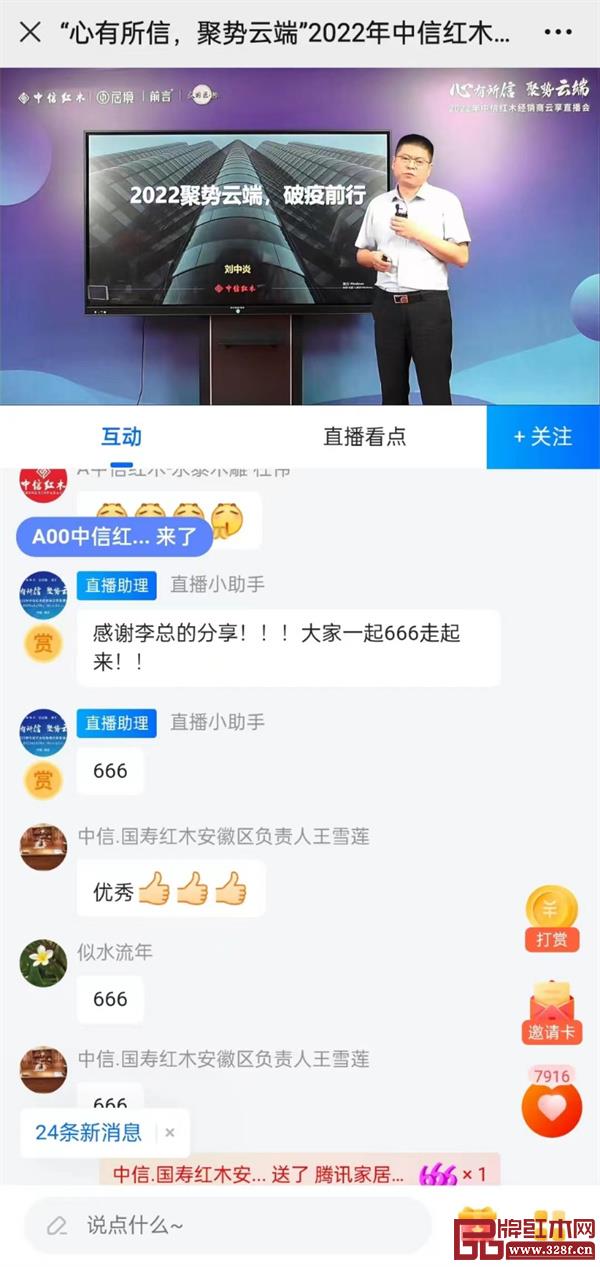The image size is (600, 1267).
Task: Like the live stream with the heart
Action: 551,1107
